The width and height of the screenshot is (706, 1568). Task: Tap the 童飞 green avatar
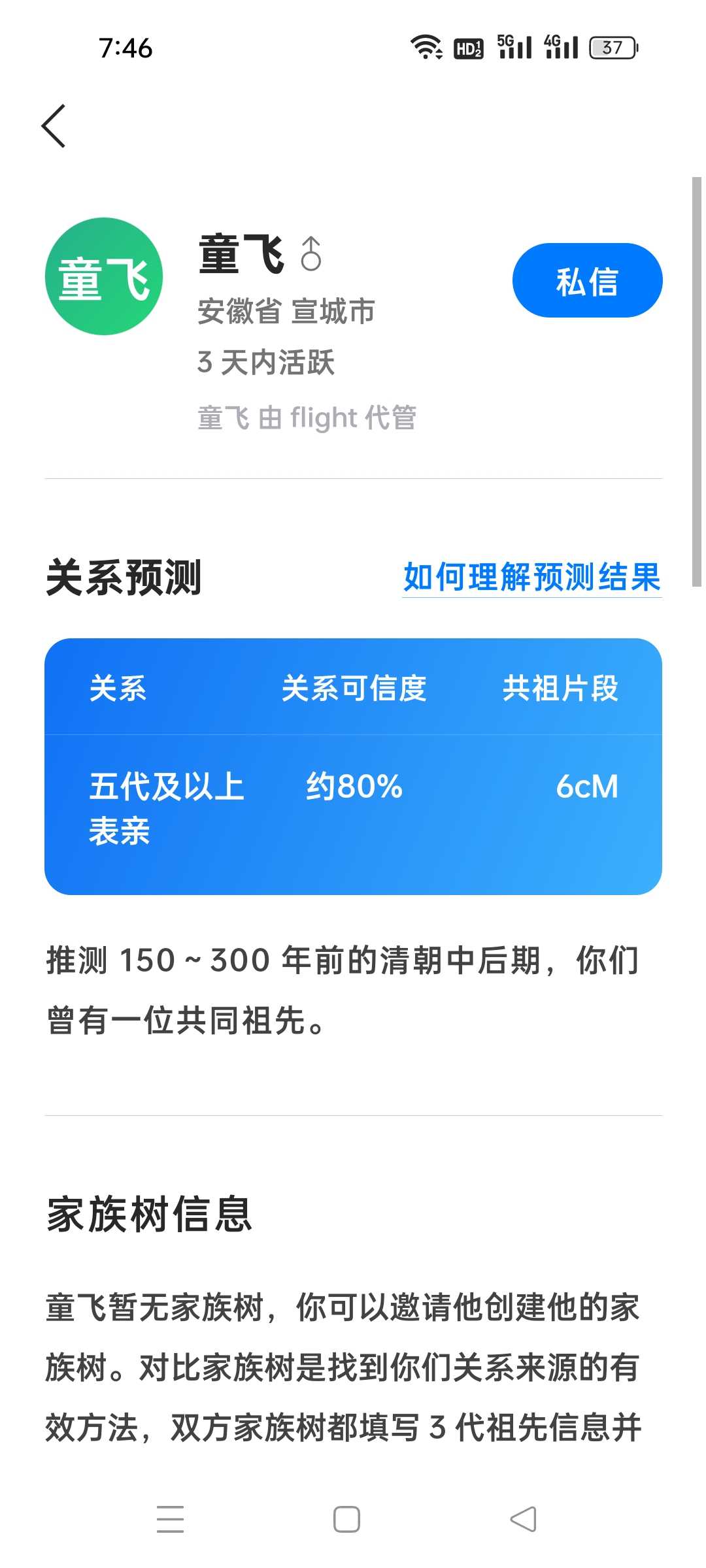click(103, 276)
